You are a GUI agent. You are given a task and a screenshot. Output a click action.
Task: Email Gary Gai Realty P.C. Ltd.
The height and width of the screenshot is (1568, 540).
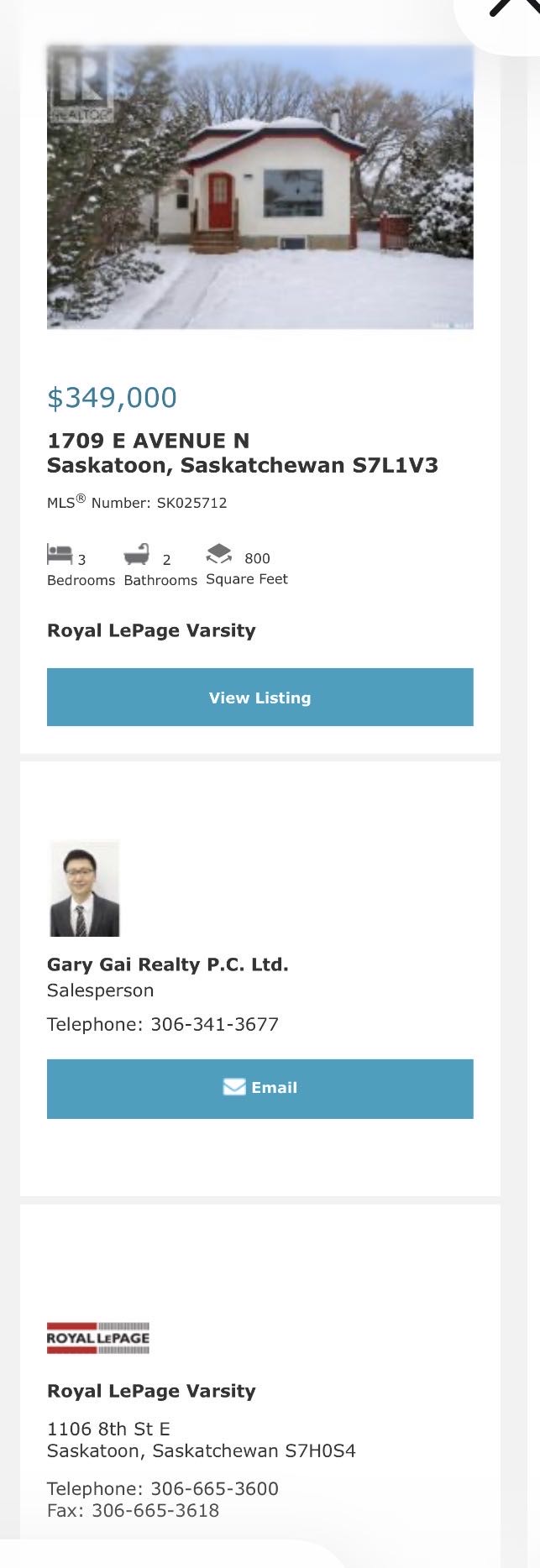click(x=260, y=1088)
